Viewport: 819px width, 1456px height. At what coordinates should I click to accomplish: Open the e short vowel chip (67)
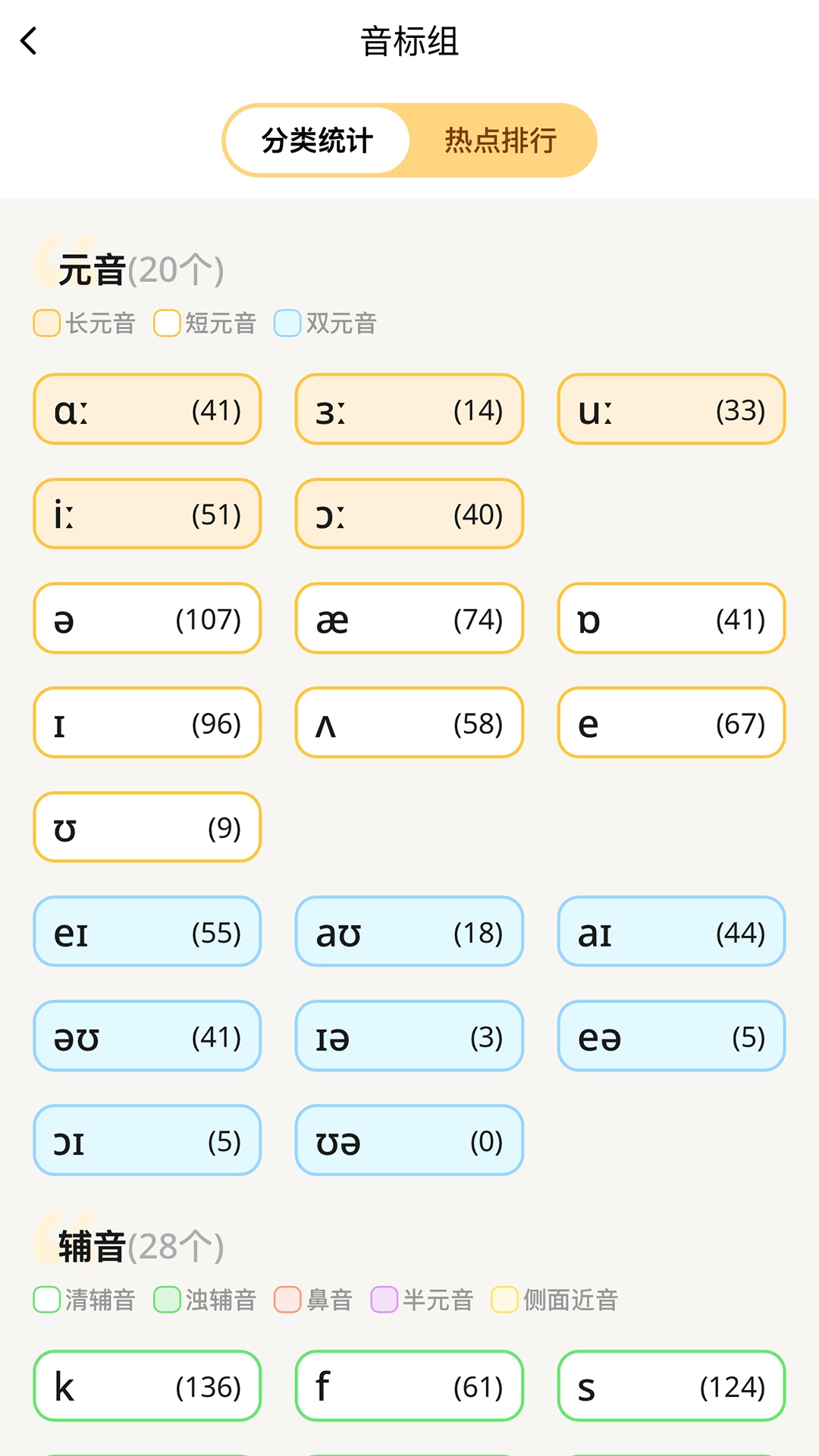671,723
